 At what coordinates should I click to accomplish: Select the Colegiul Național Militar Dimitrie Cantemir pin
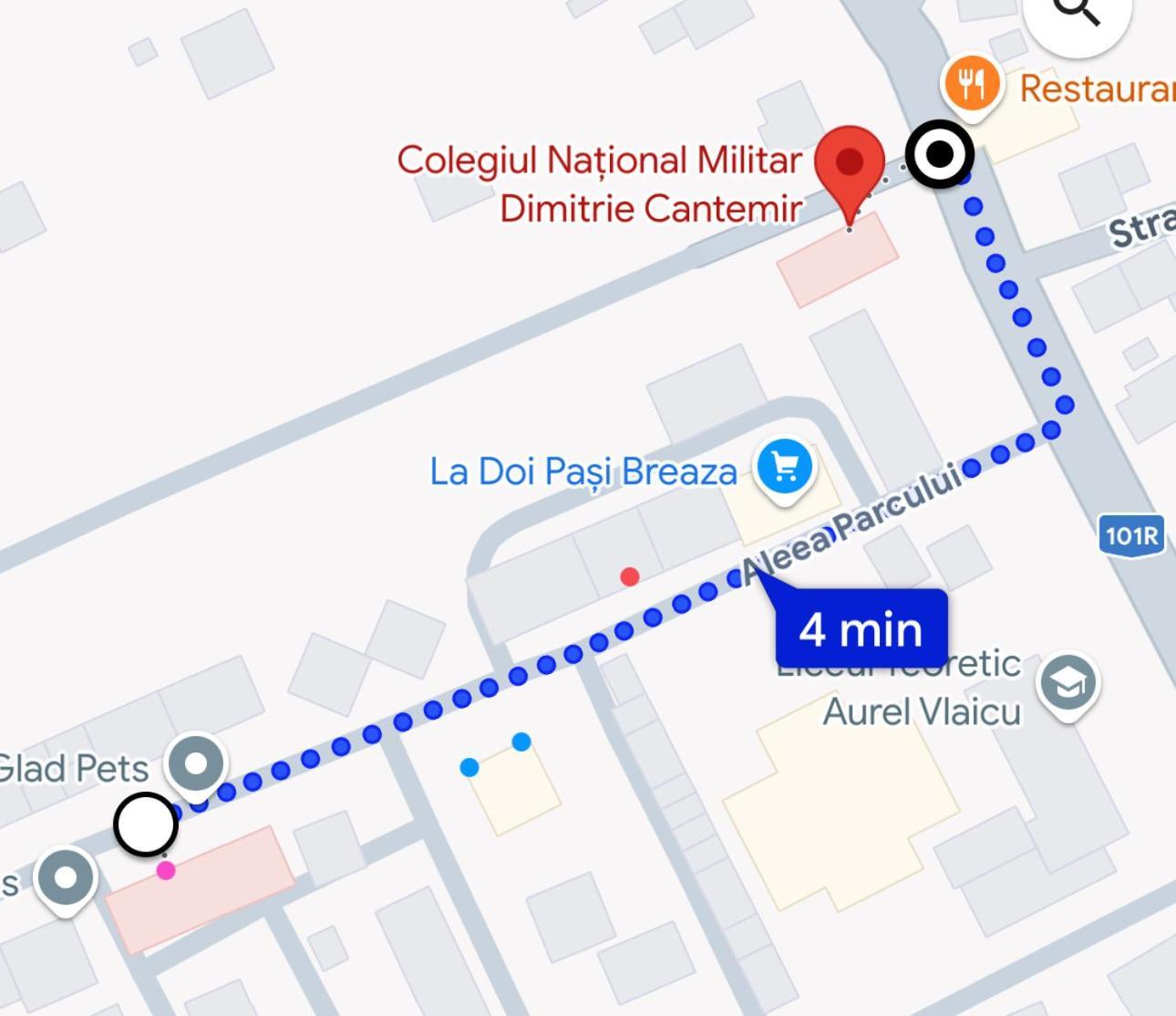[849, 164]
